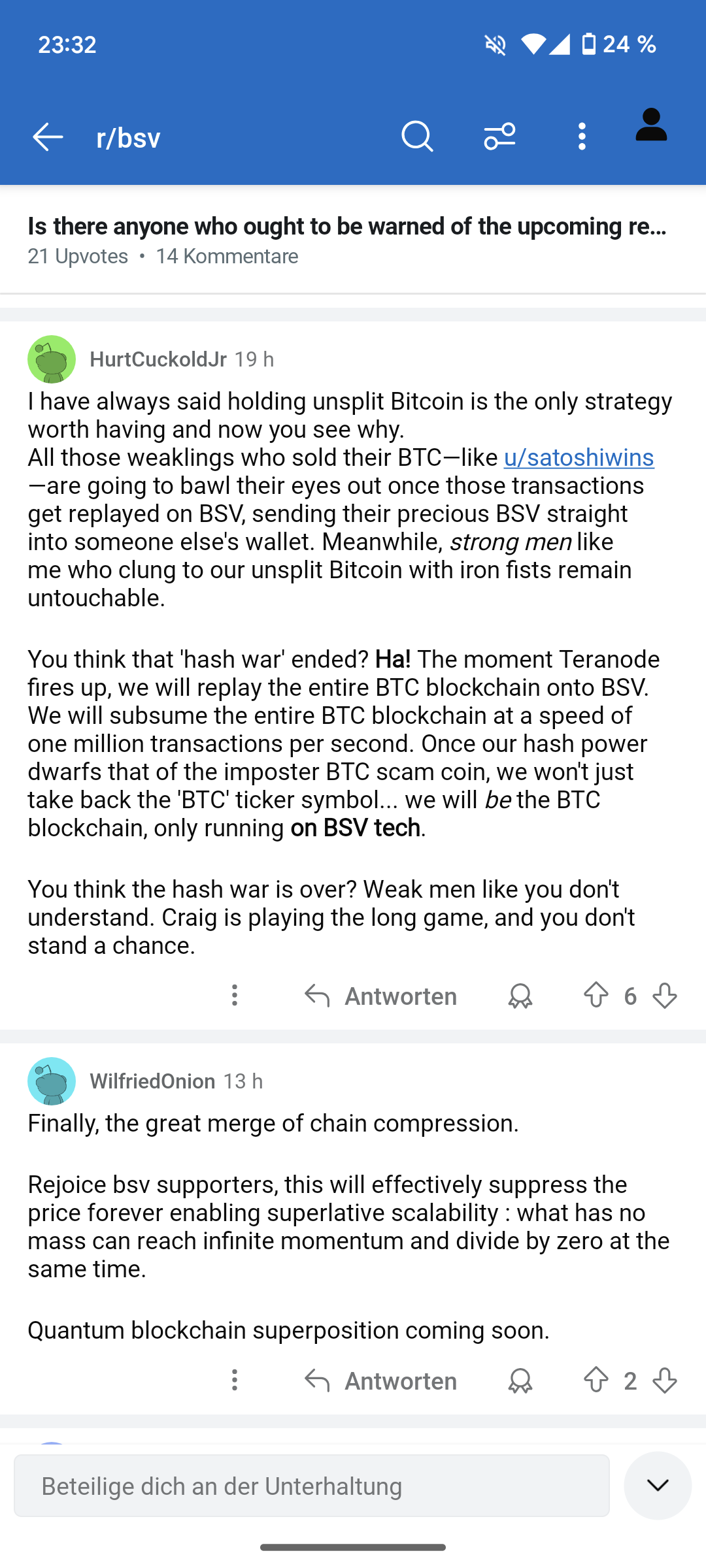Follow the u/satoshiwins link
This screenshot has width=706, height=1568.
[x=579, y=458]
